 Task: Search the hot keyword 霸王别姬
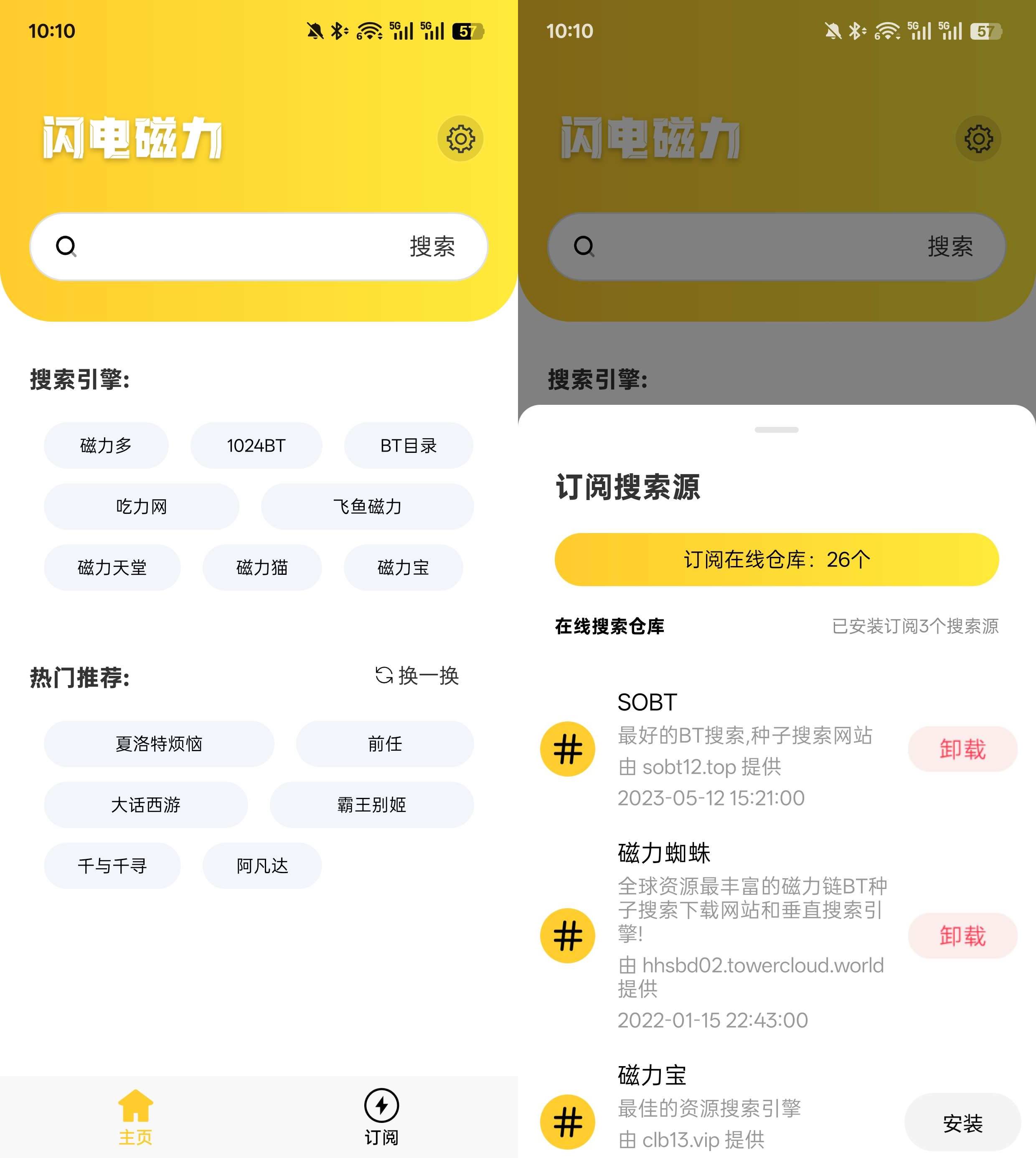(x=372, y=805)
